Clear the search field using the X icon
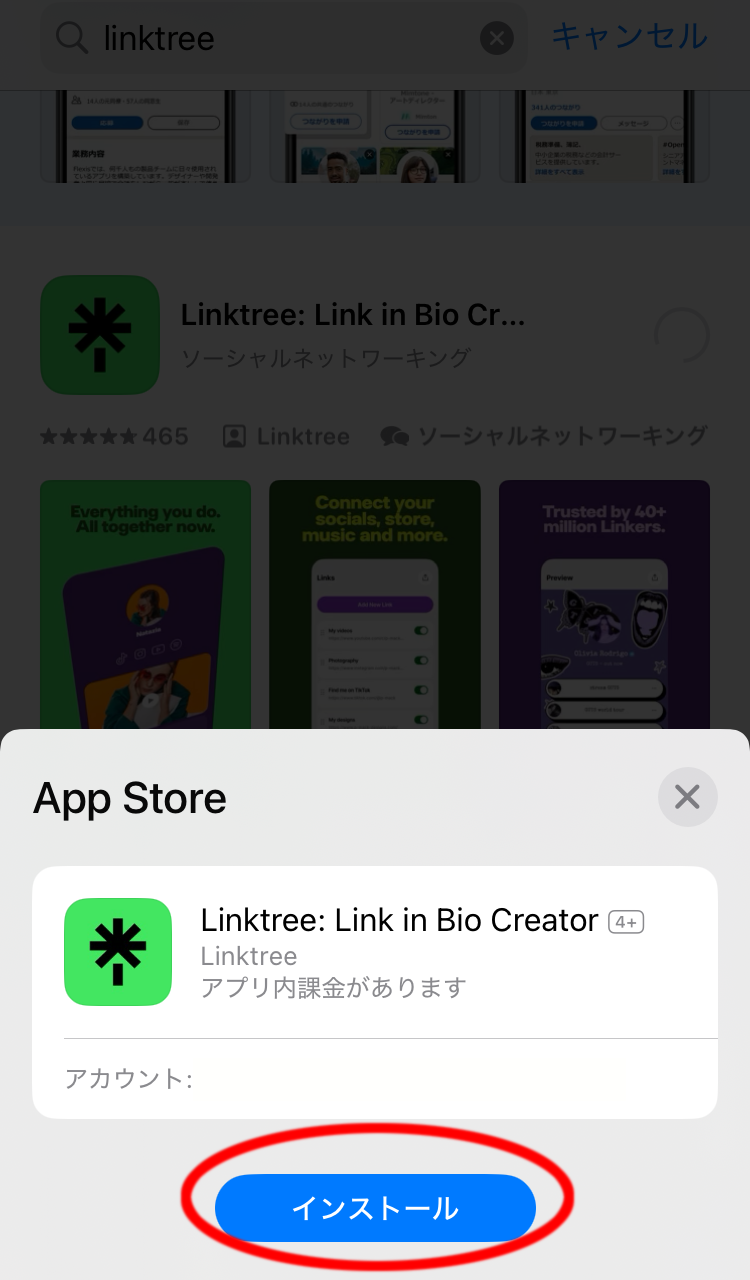Image resolution: width=750 pixels, height=1280 pixels. click(x=497, y=38)
